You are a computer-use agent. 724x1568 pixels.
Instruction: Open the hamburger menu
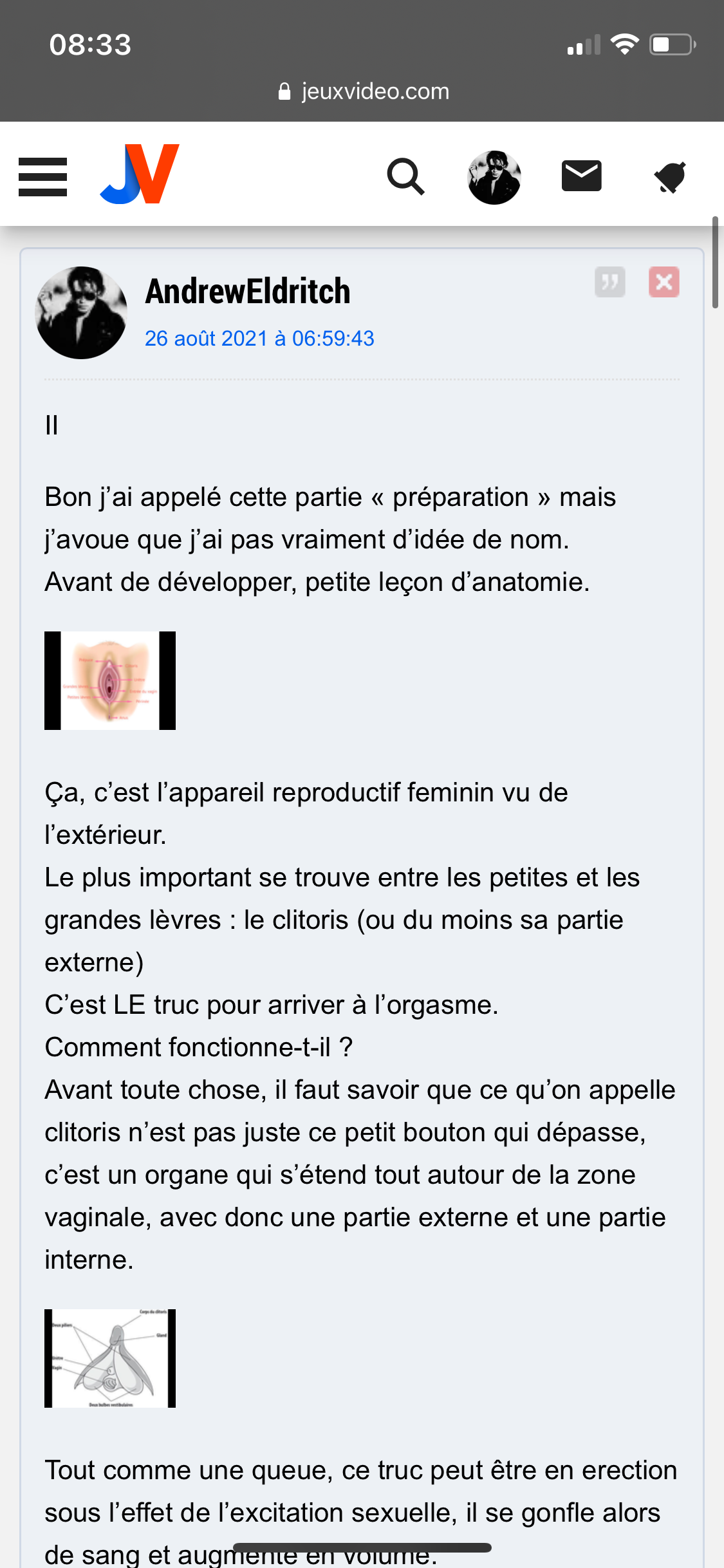[42, 176]
